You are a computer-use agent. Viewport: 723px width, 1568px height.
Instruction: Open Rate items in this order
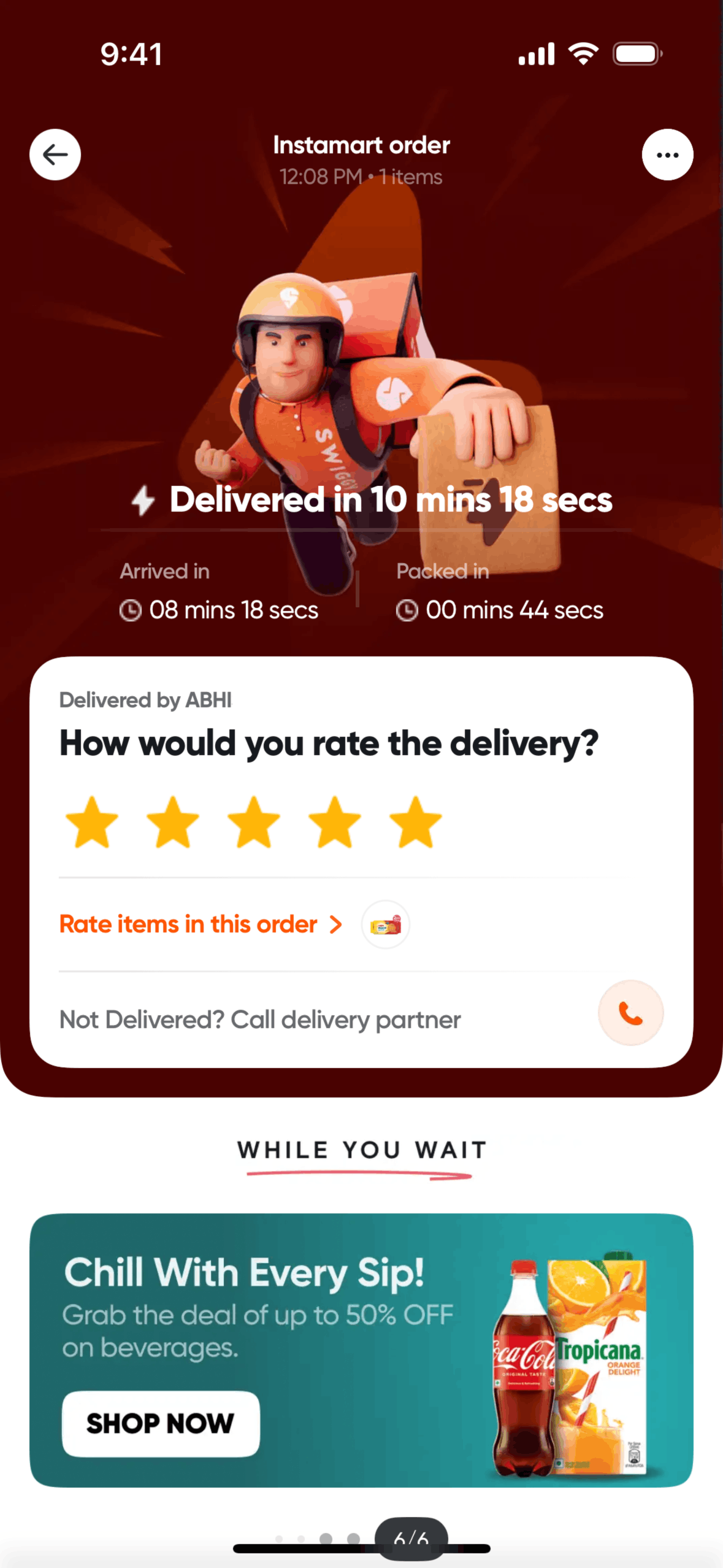tap(200, 924)
